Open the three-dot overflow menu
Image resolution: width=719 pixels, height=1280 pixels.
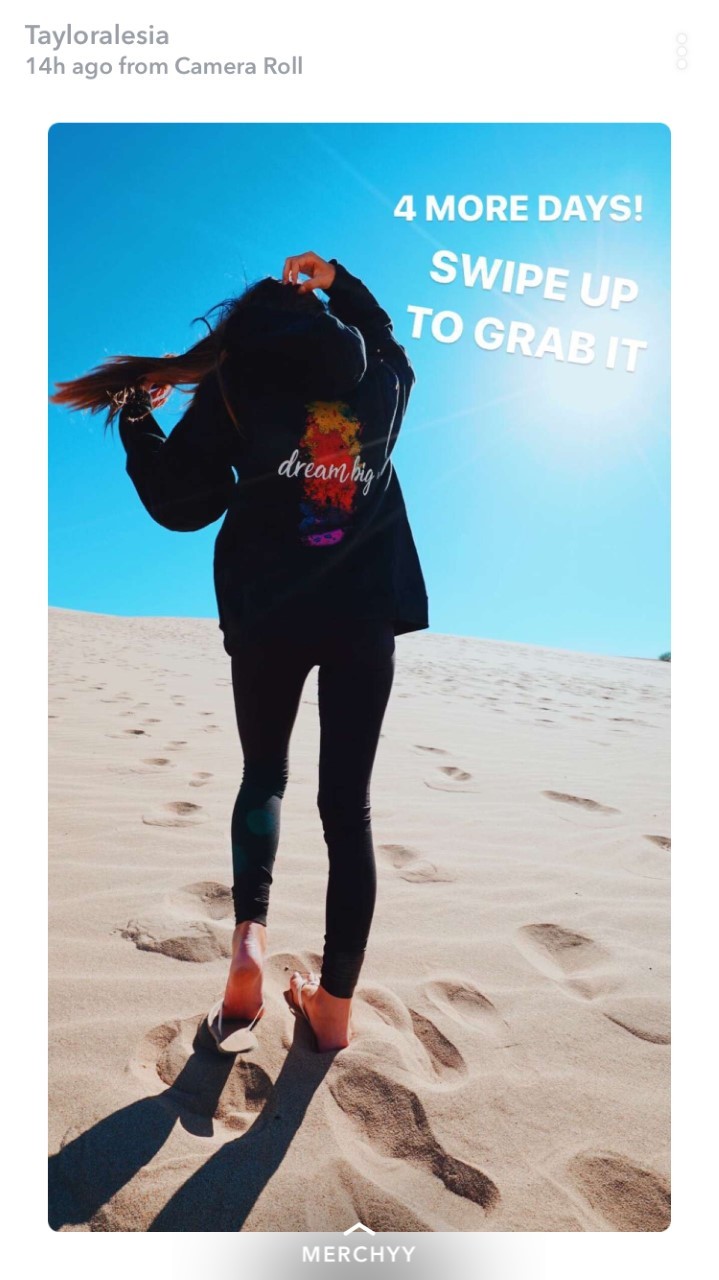coord(681,51)
